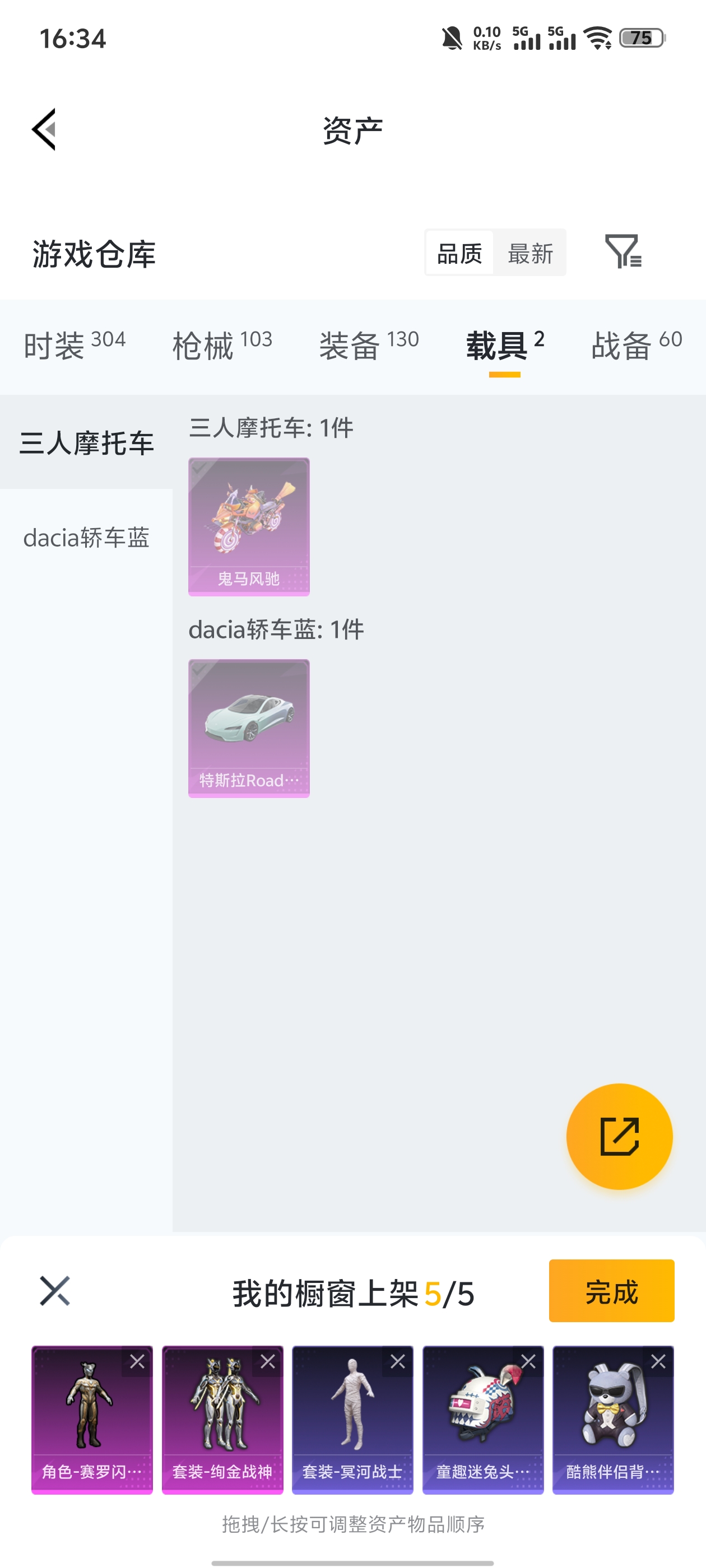The width and height of the screenshot is (706, 1568).
Task: Remove 角色-赛罗闪… from showcase
Action: (138, 1362)
